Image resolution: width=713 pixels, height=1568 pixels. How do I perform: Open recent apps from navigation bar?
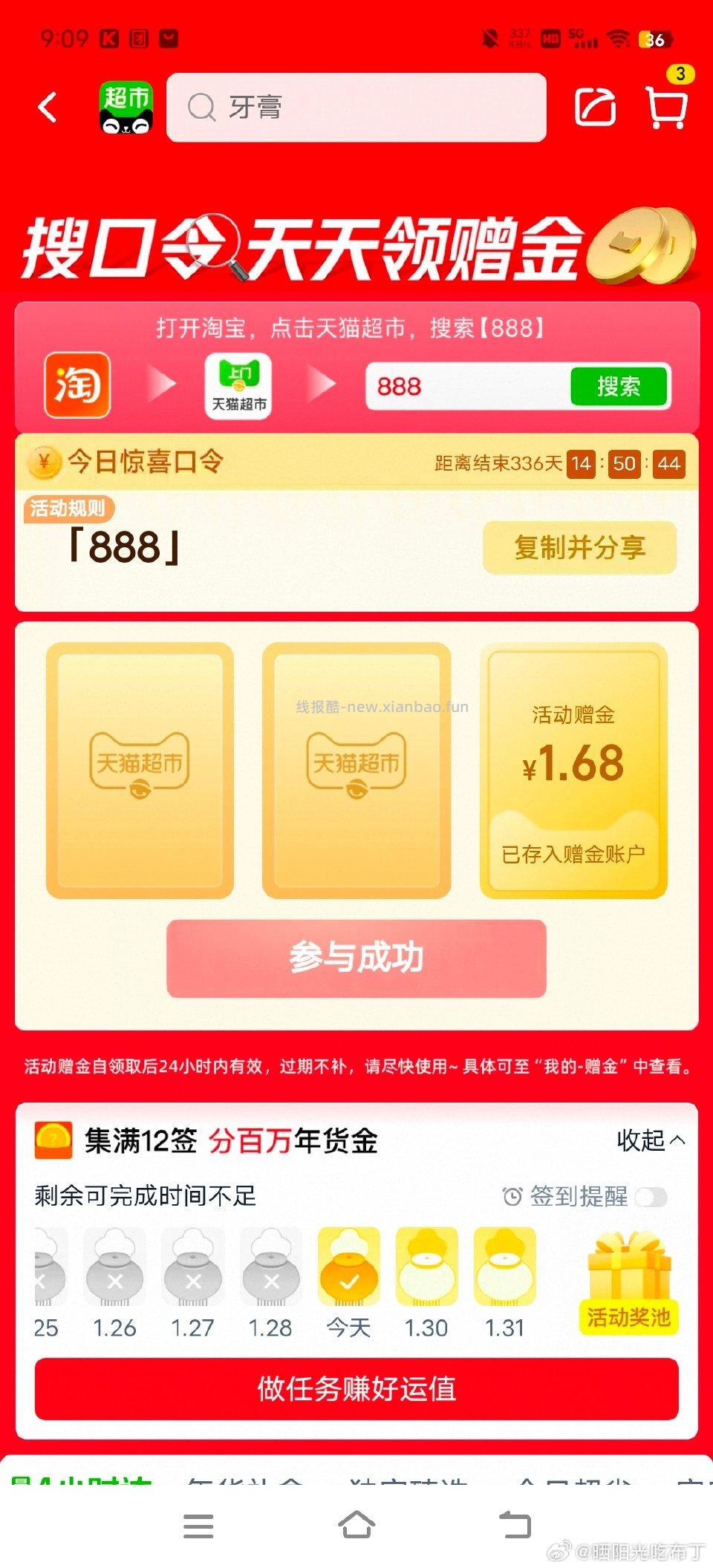tap(198, 1526)
